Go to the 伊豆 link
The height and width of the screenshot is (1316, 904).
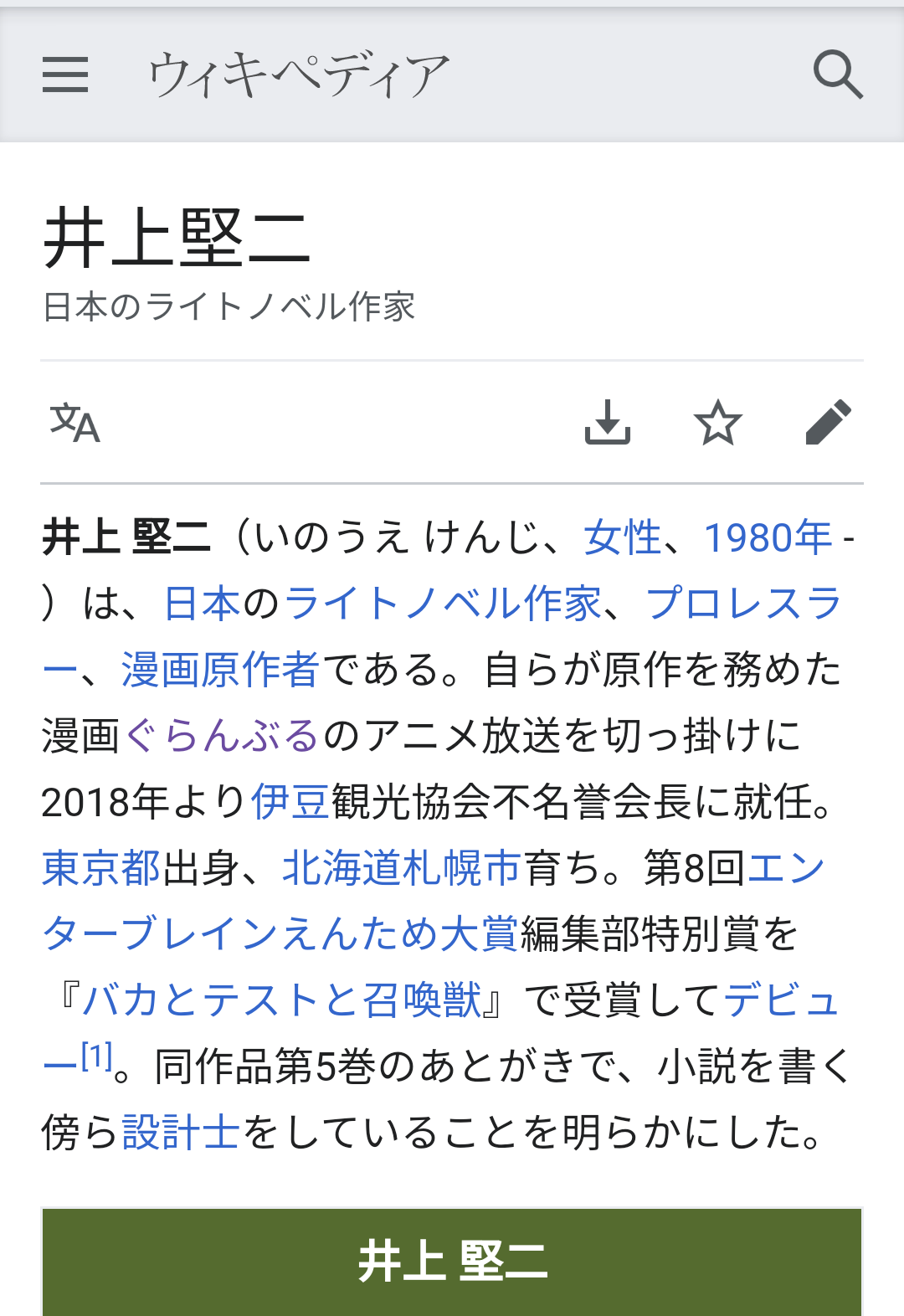tap(290, 802)
